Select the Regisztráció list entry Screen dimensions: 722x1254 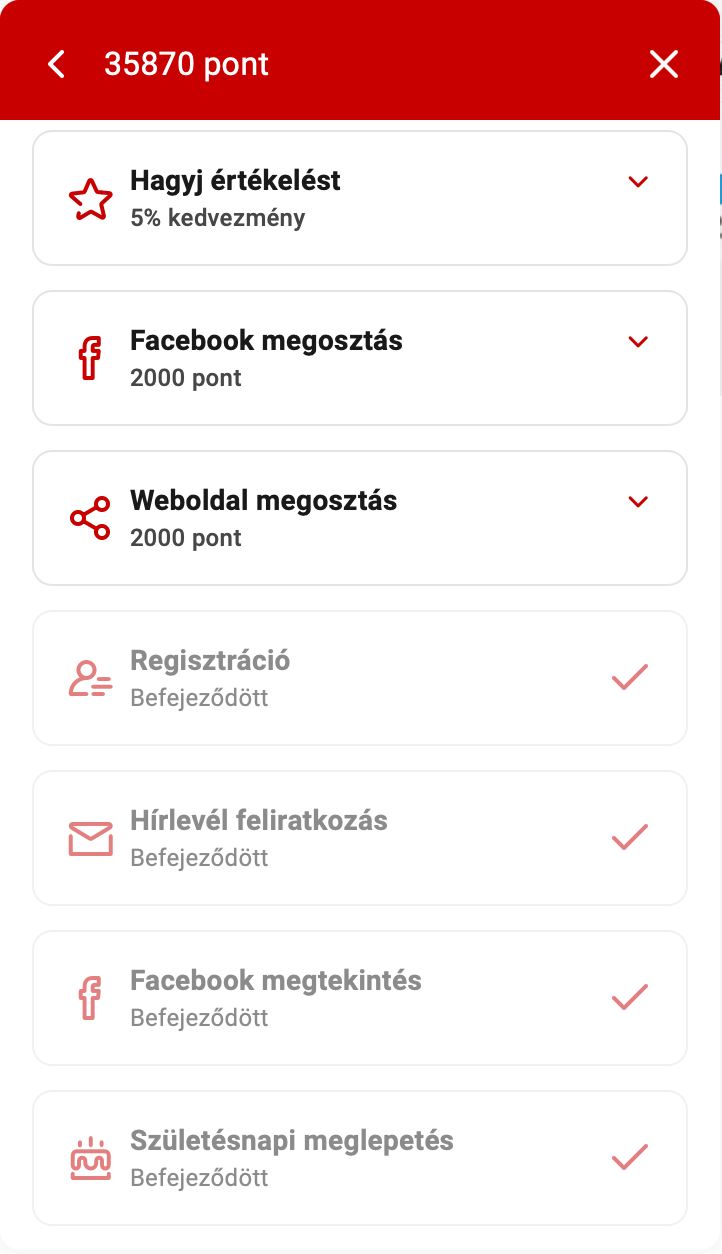(x=360, y=677)
